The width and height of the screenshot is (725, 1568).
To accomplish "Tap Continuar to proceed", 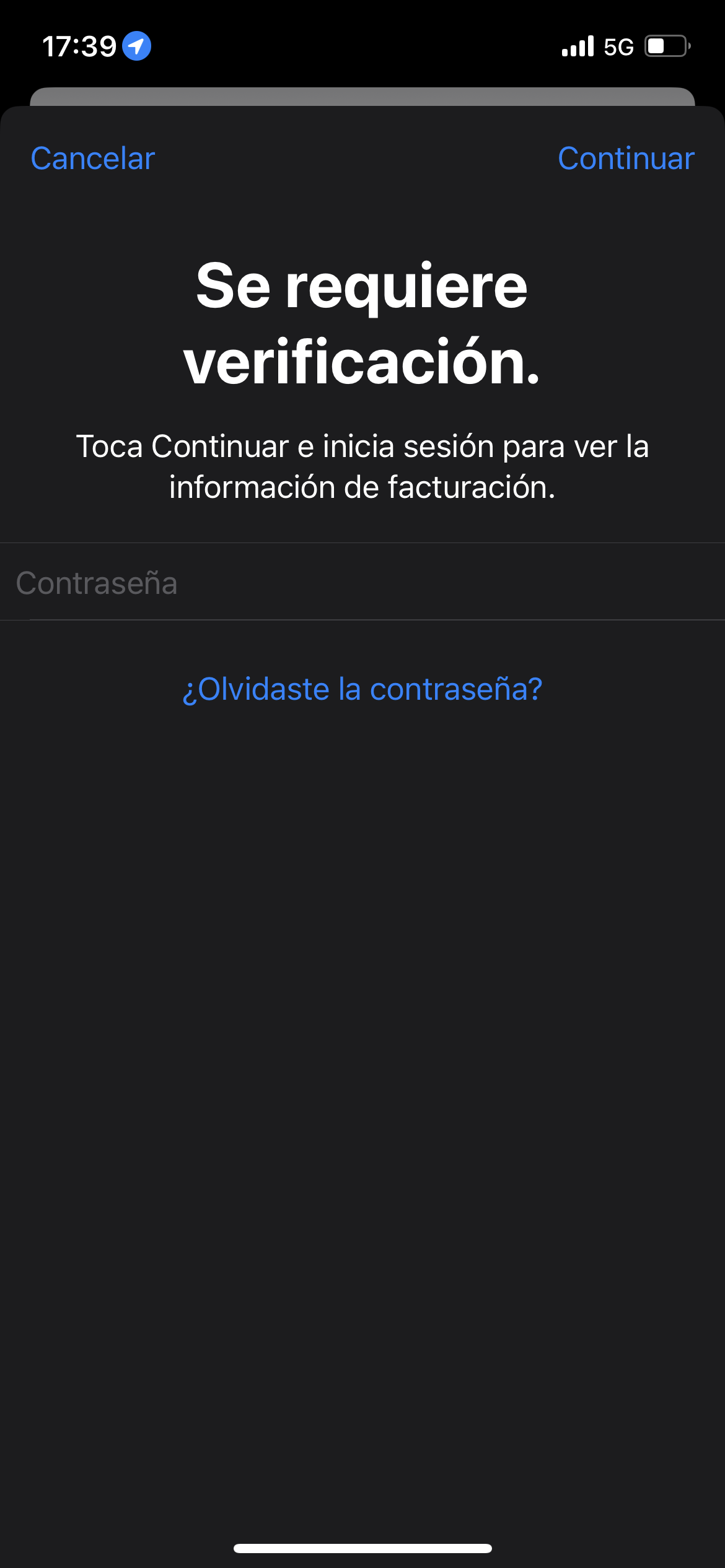I will pyautogui.click(x=626, y=159).
